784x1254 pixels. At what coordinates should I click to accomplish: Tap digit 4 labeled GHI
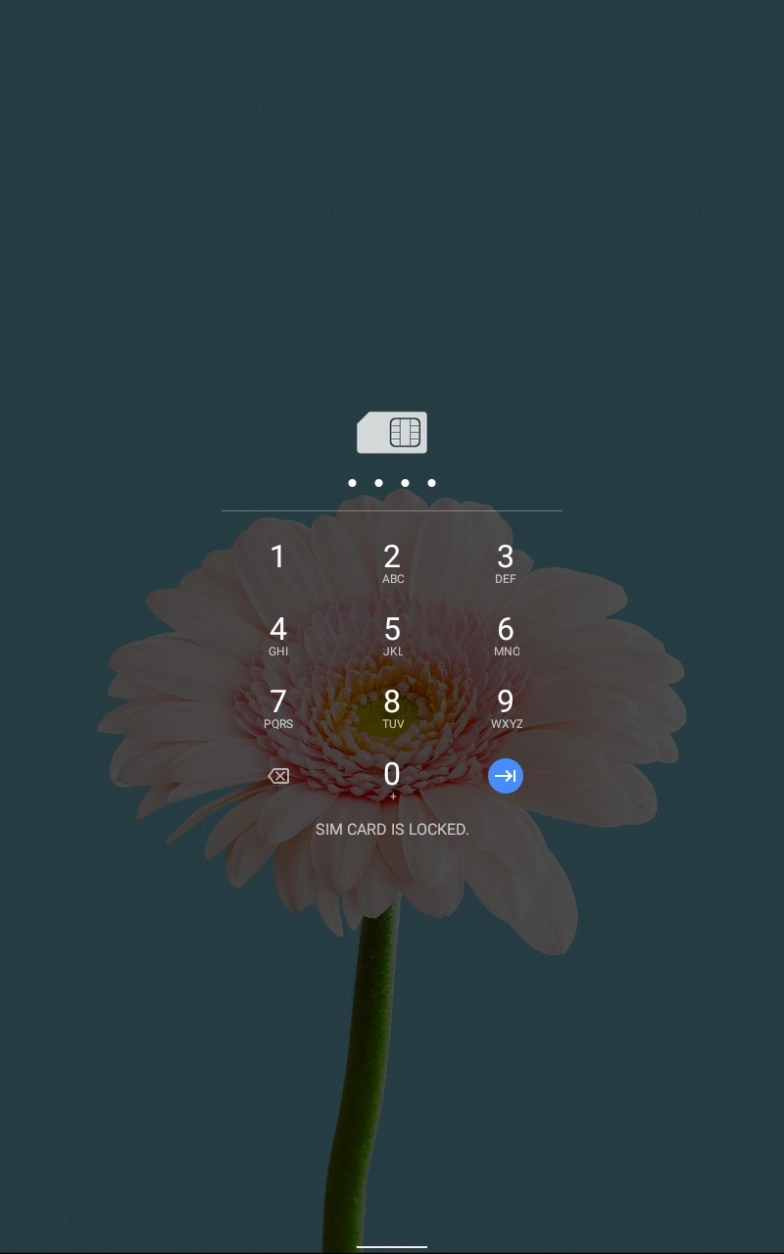(278, 633)
